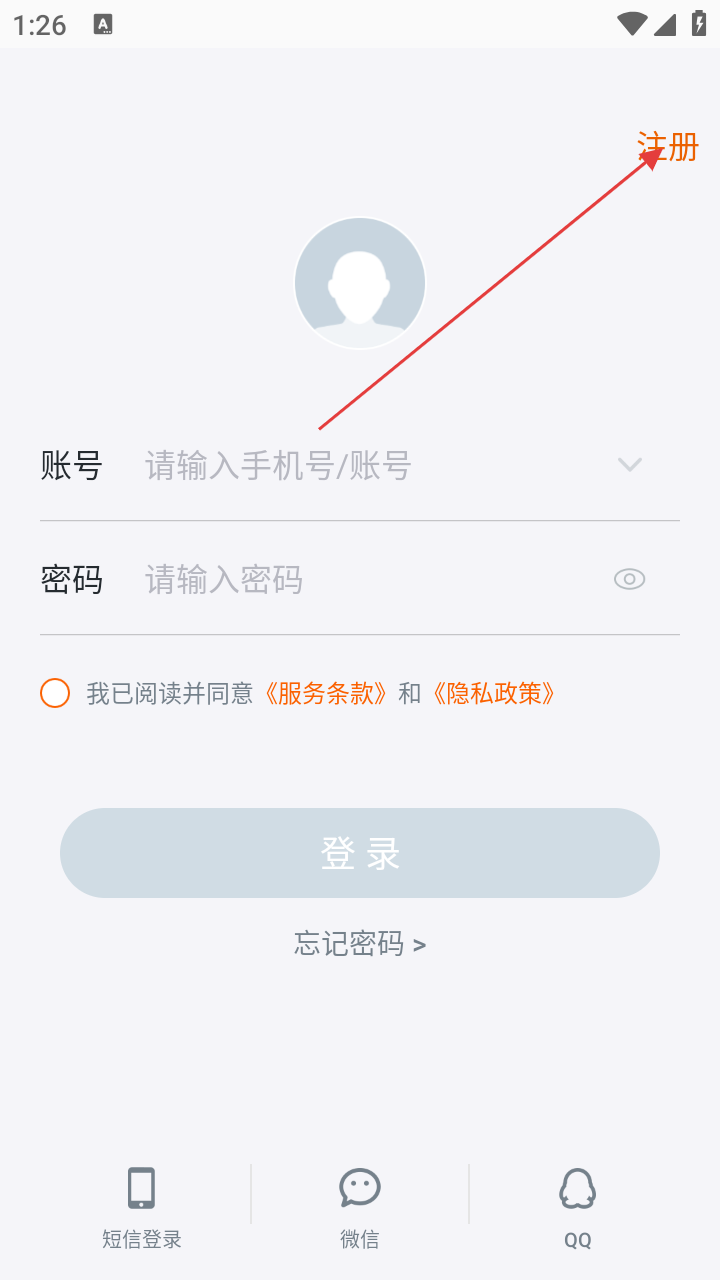
Task: Open the 注册 registration link
Action: pyautogui.click(x=668, y=148)
